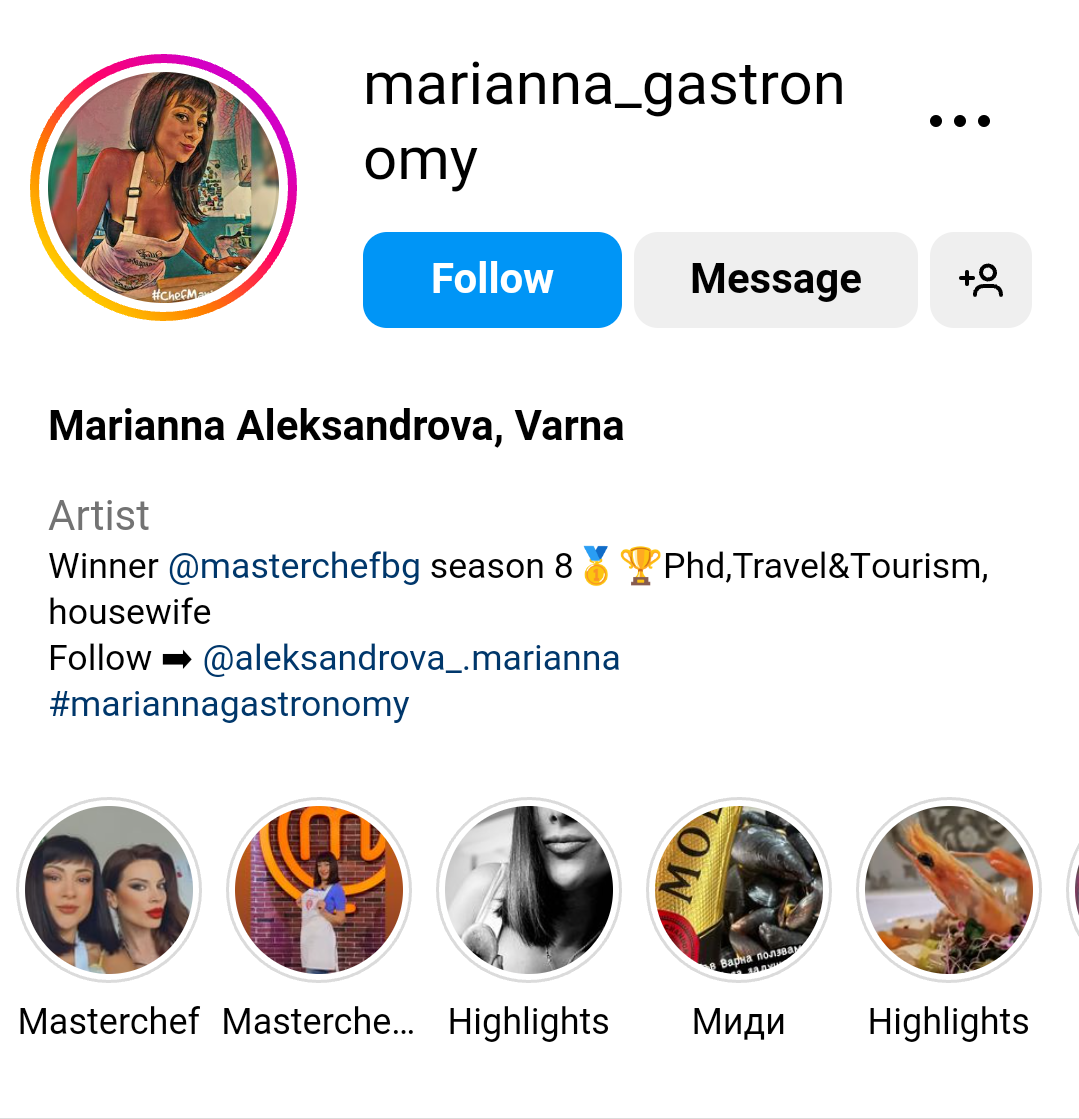Open the first Masterchef highlight
The width and height of the screenshot is (1079, 1119).
[x=108, y=890]
